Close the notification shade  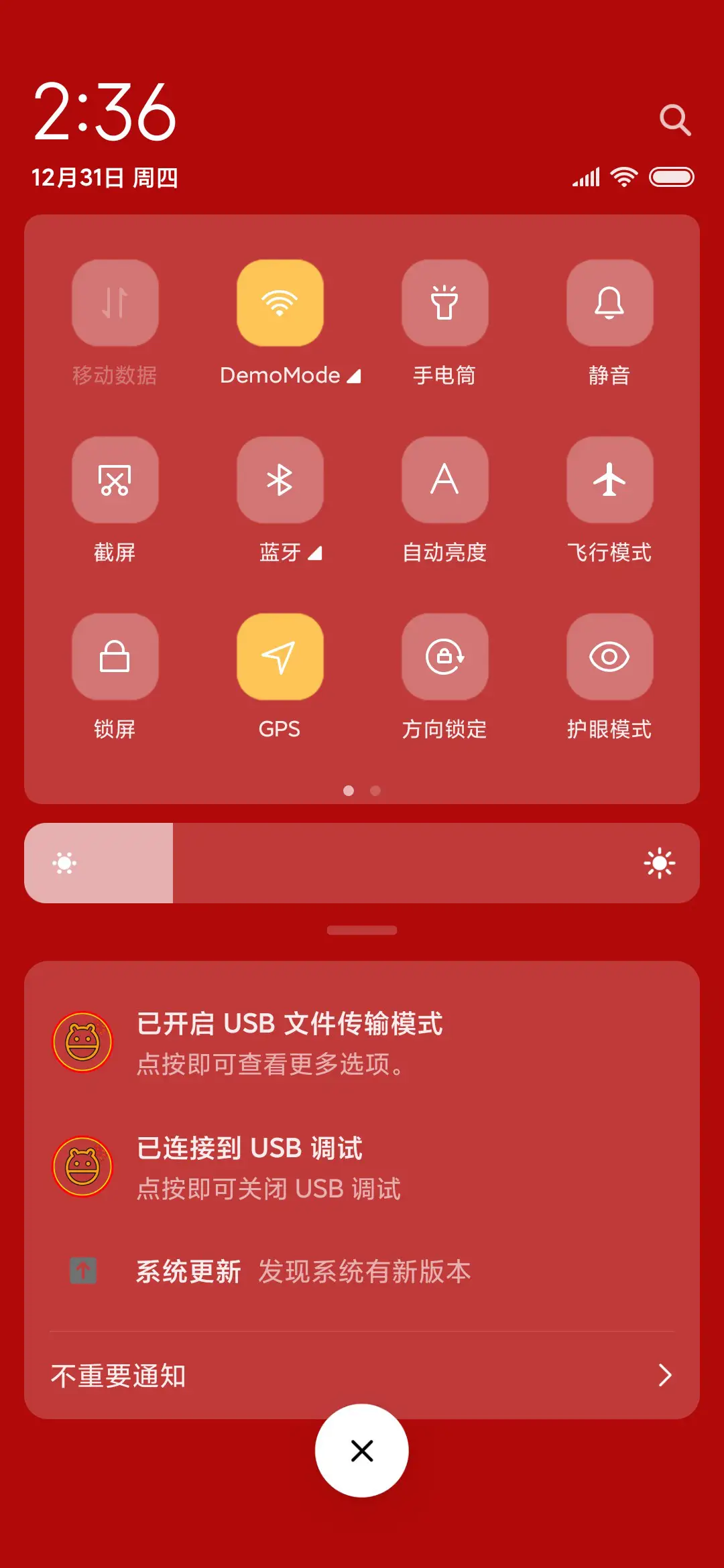pyautogui.click(x=362, y=1449)
